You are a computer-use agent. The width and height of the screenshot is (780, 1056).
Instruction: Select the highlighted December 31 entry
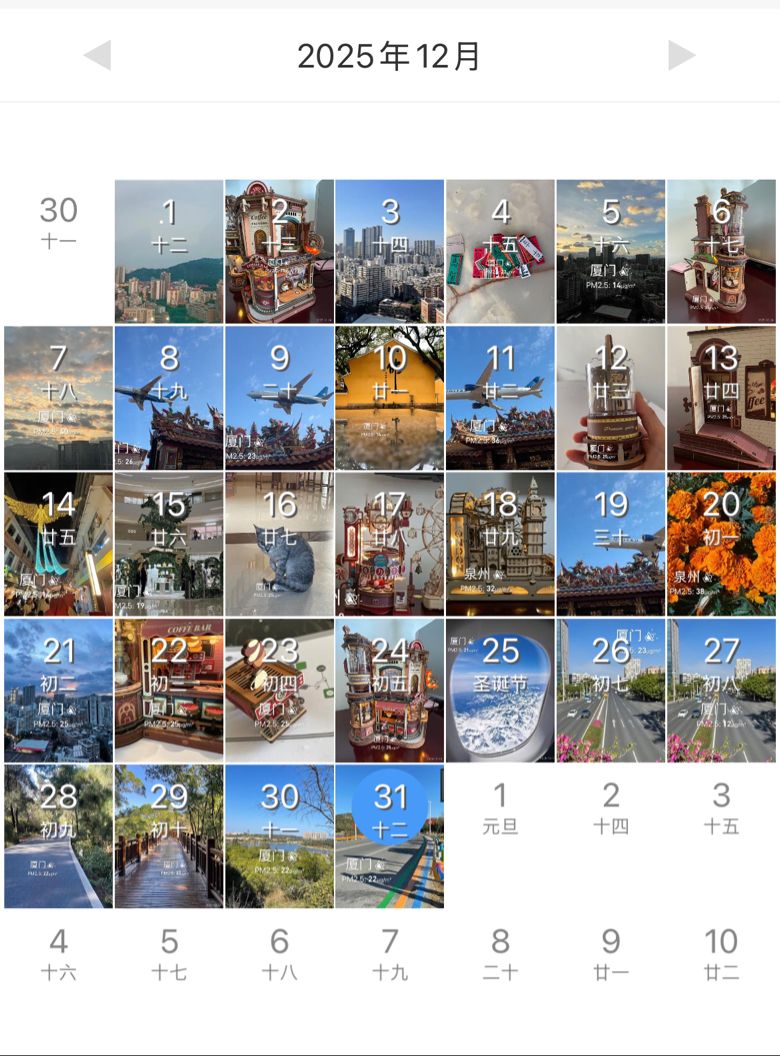point(389,837)
